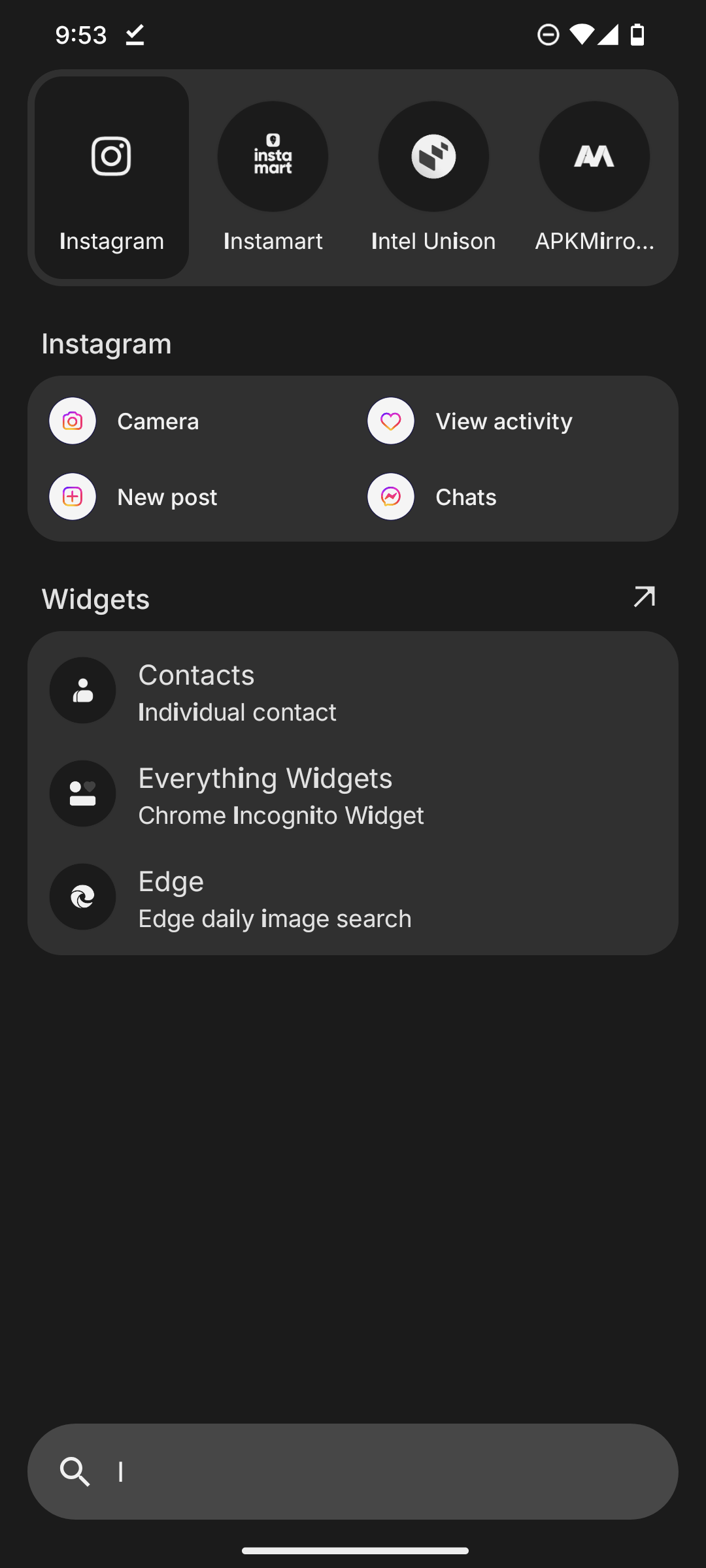706x1568 pixels.
Task: Focus the search field at the bottom
Action: click(353, 1471)
